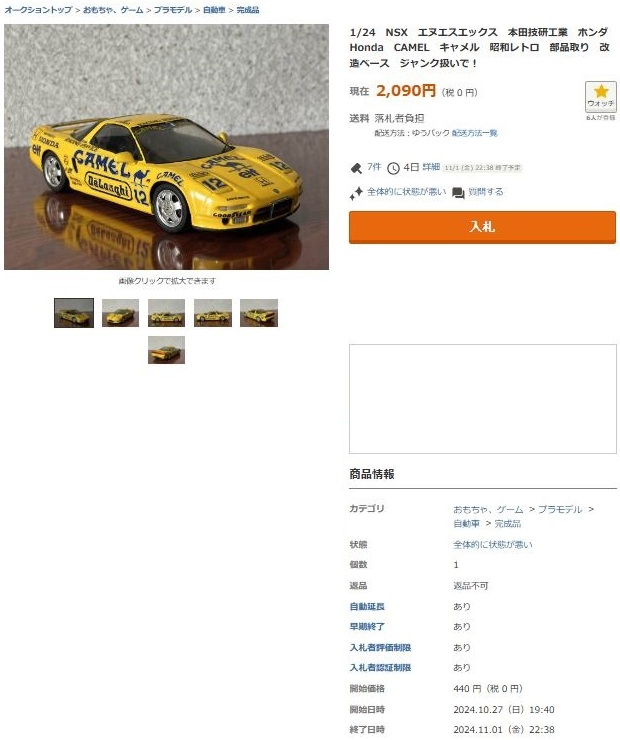The height and width of the screenshot is (740, 620).
Task: View the 7件 bid history
Action: pyautogui.click(x=374, y=167)
